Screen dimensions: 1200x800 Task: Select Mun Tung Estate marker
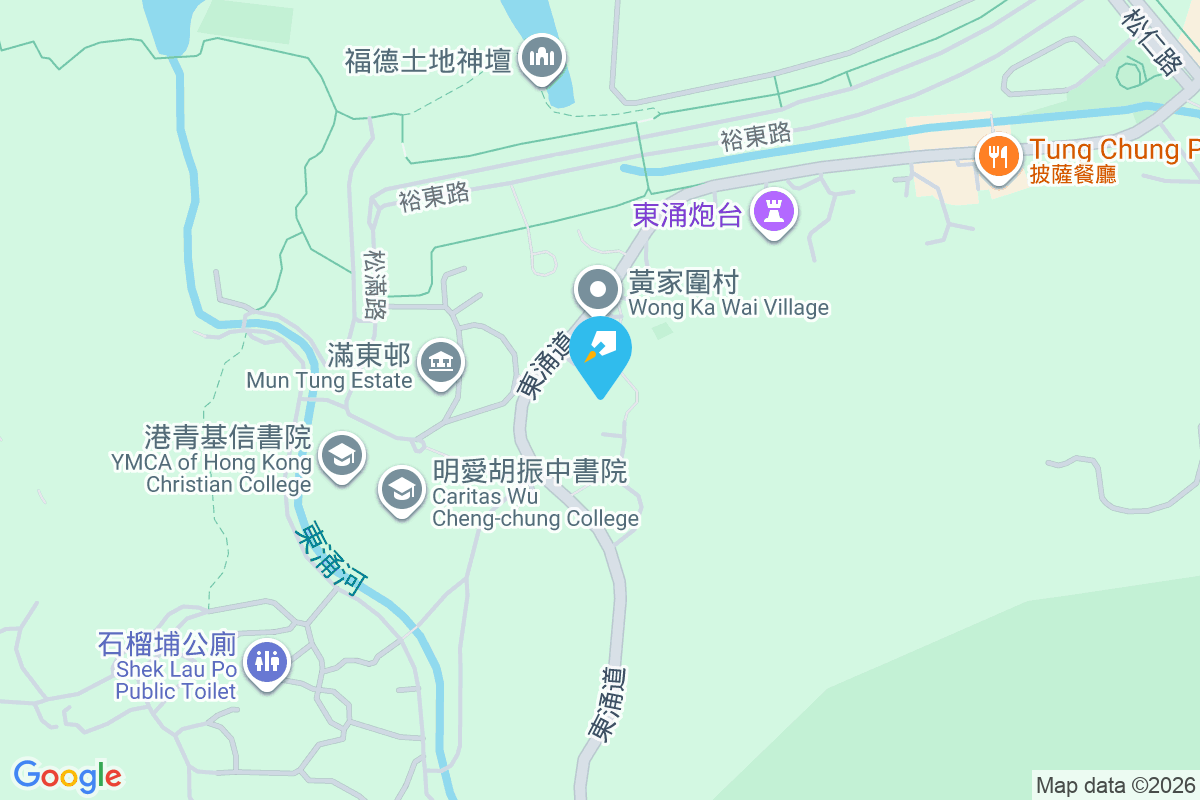pyautogui.click(x=440, y=361)
